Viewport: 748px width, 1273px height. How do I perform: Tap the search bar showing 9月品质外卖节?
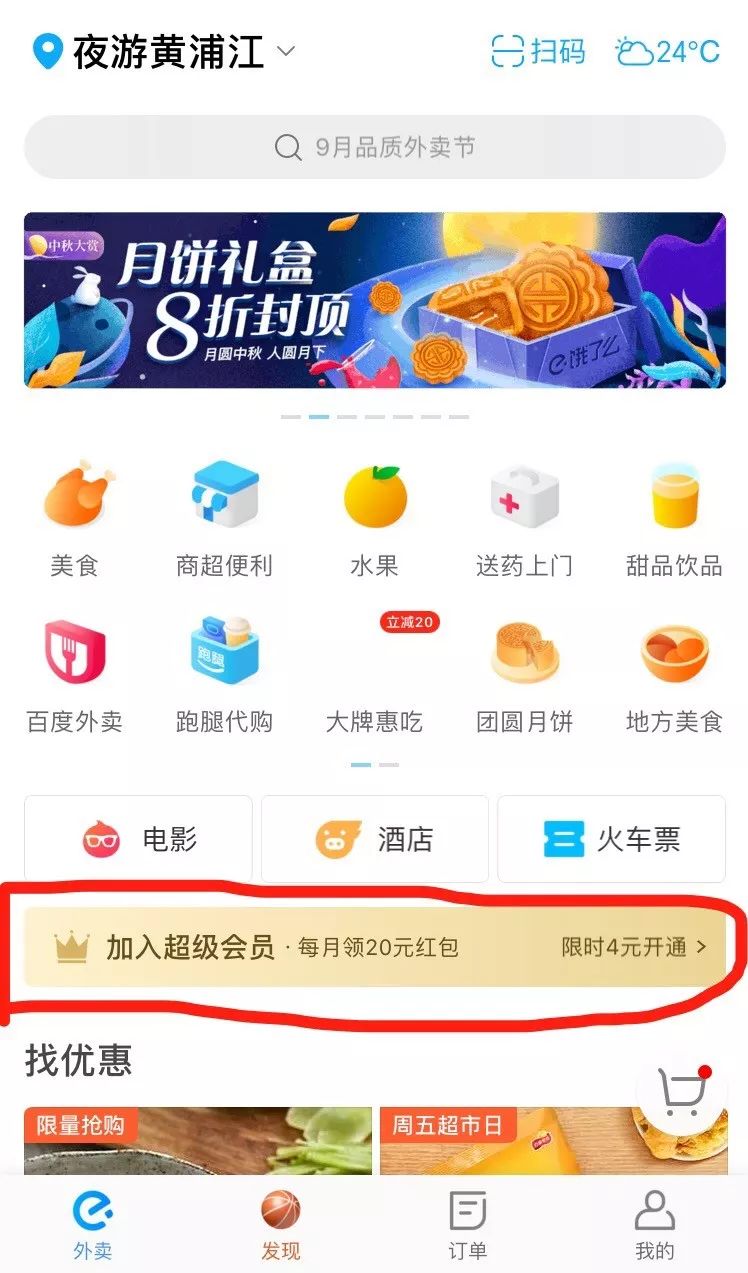tap(374, 147)
